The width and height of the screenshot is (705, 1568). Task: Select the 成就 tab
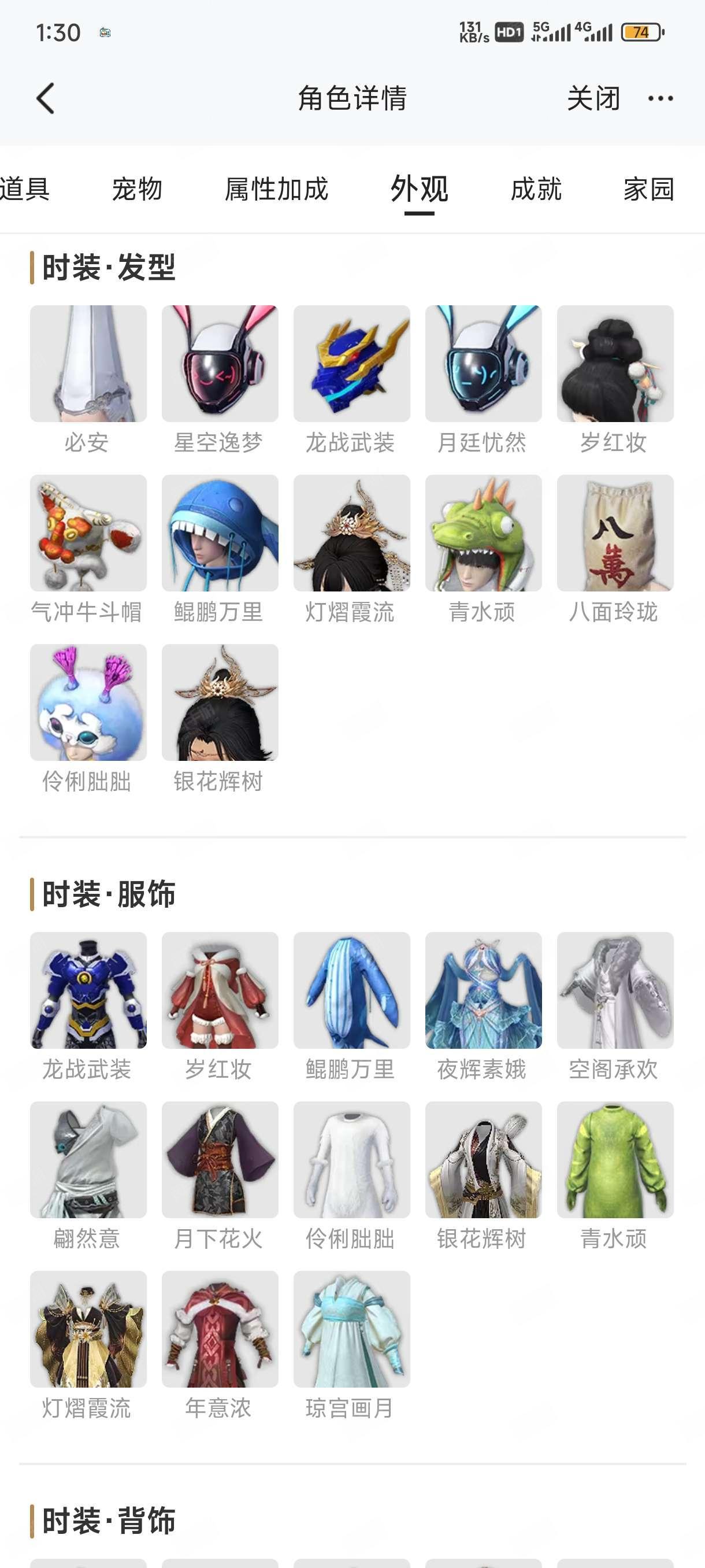pyautogui.click(x=536, y=189)
